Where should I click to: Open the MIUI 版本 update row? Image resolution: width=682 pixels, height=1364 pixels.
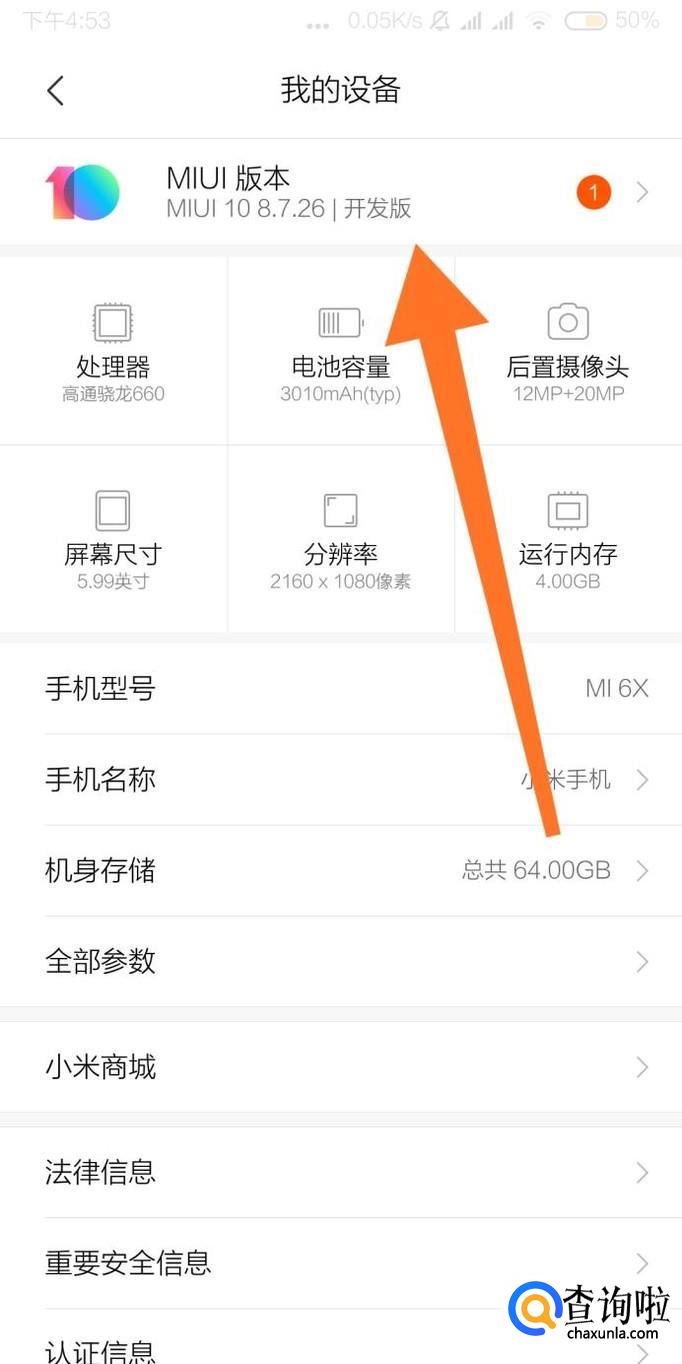click(341, 192)
